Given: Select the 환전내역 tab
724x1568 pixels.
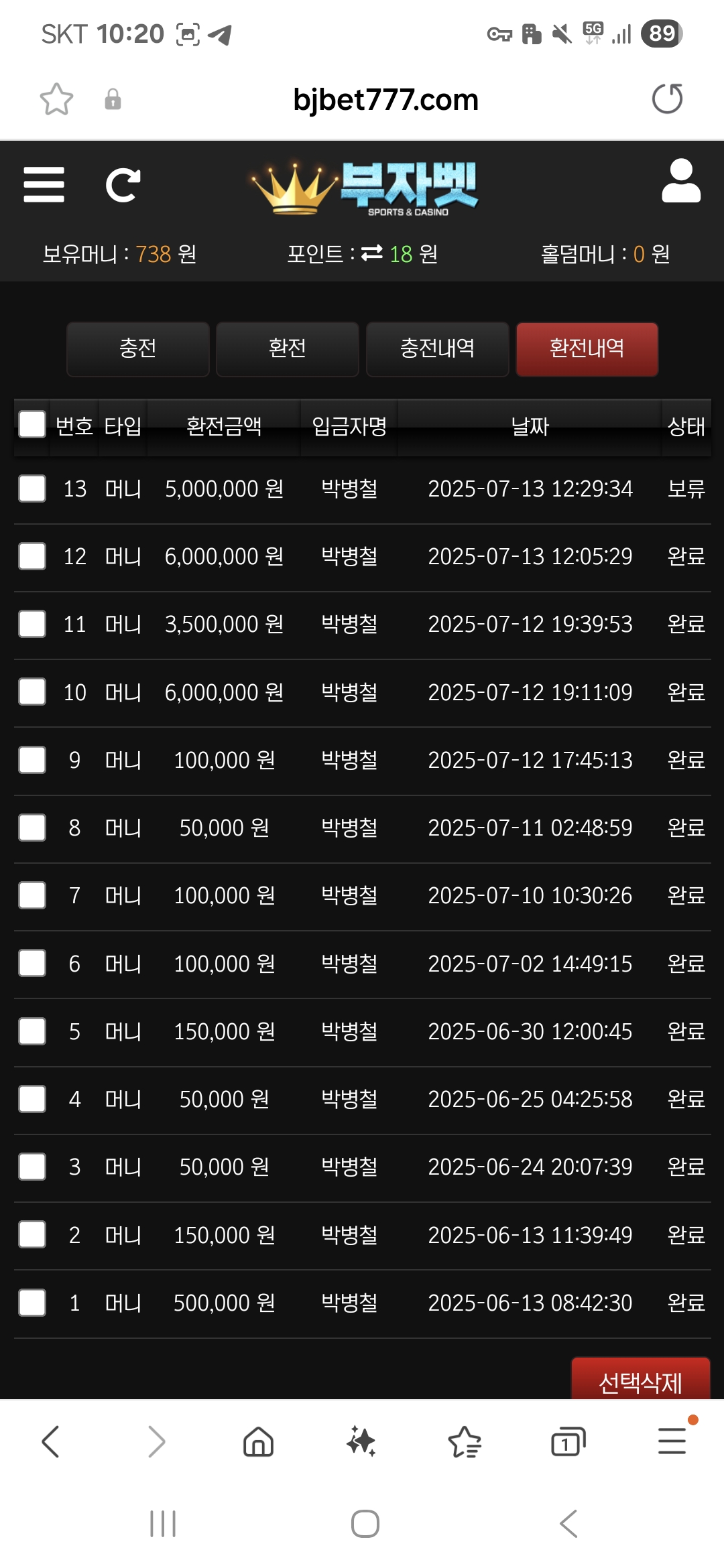Looking at the screenshot, I should (x=587, y=348).
